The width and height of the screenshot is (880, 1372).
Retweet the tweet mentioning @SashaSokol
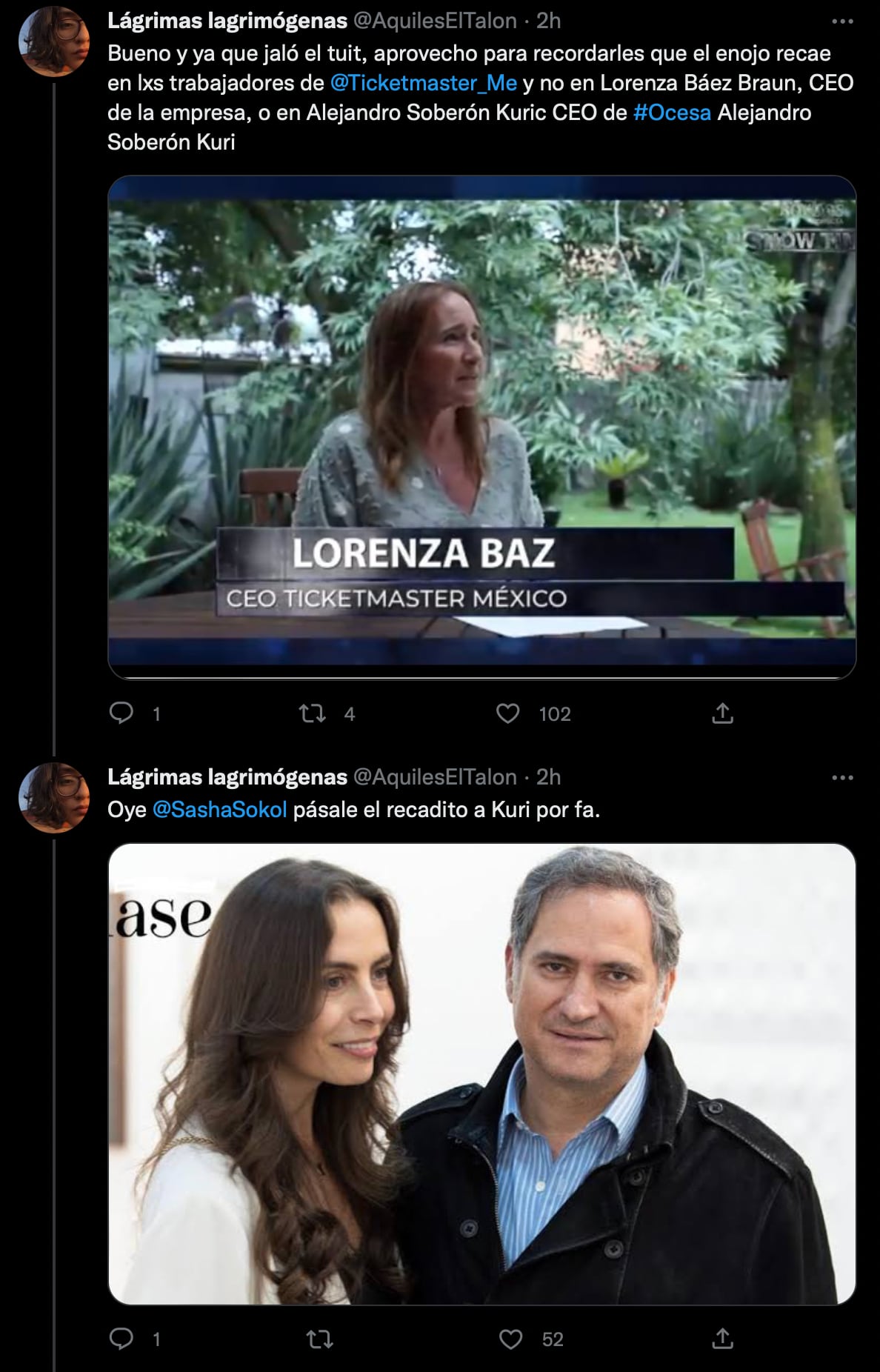click(x=319, y=1339)
